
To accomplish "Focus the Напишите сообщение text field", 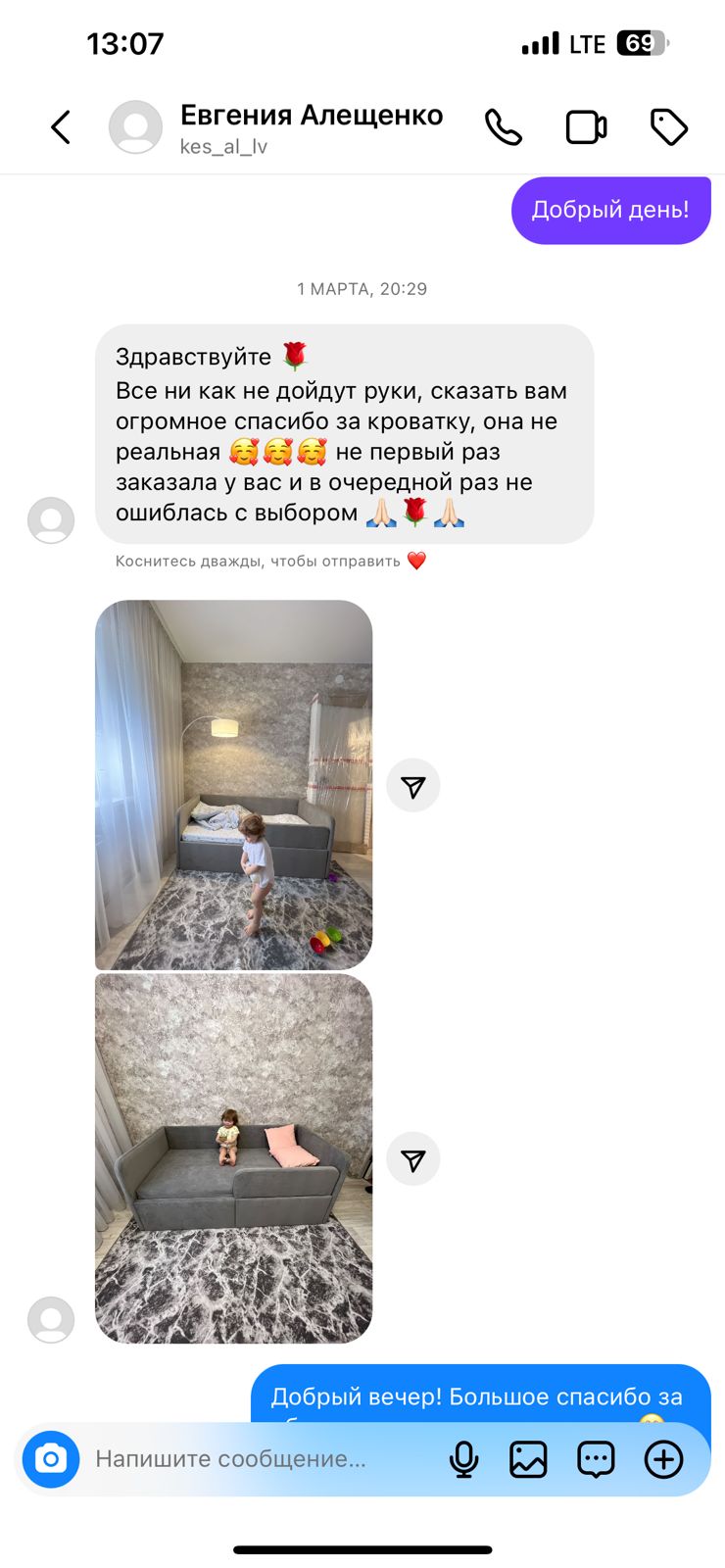I will (x=255, y=1459).
